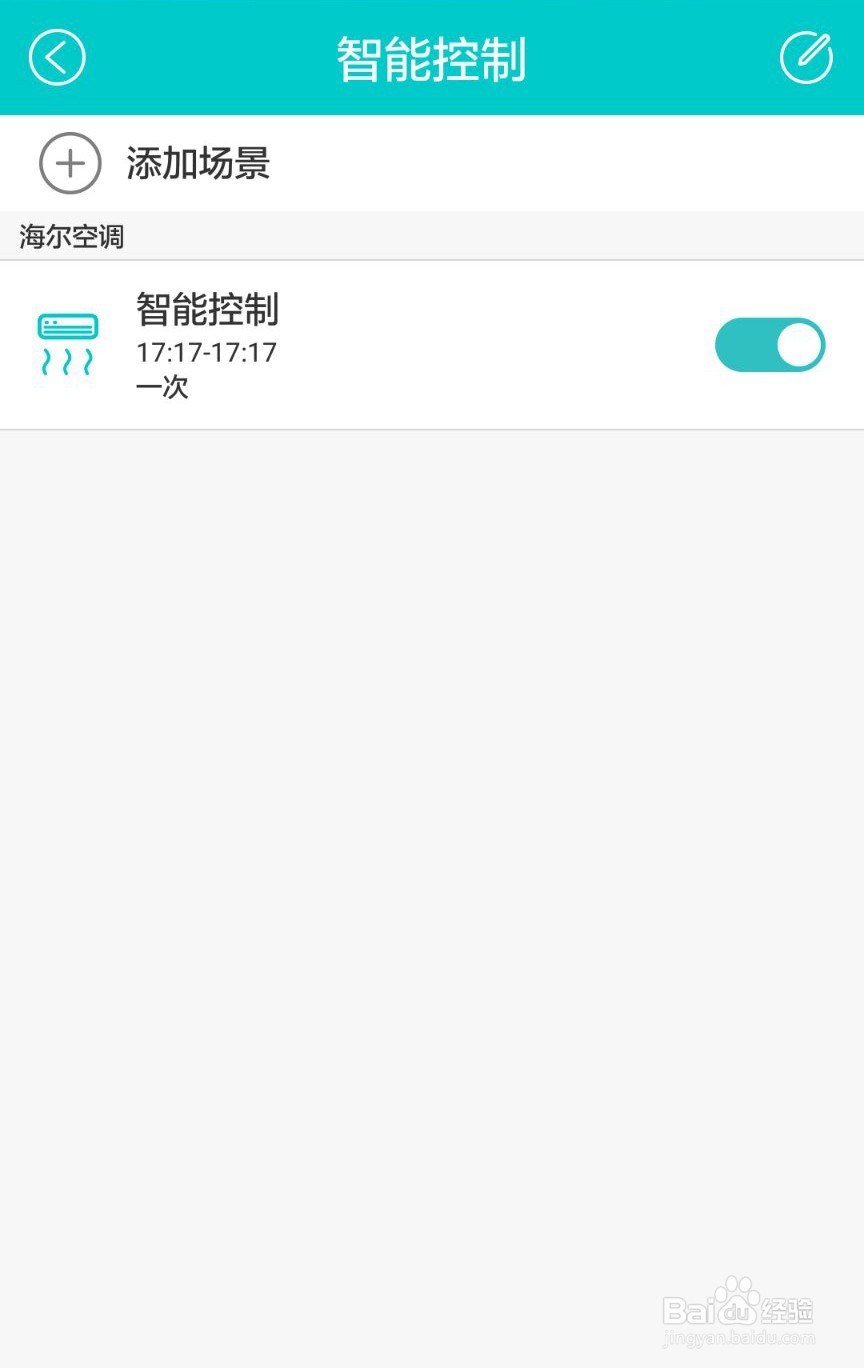The width and height of the screenshot is (864, 1368).
Task: Select the 智能控制 scene name
Action: 207,312
